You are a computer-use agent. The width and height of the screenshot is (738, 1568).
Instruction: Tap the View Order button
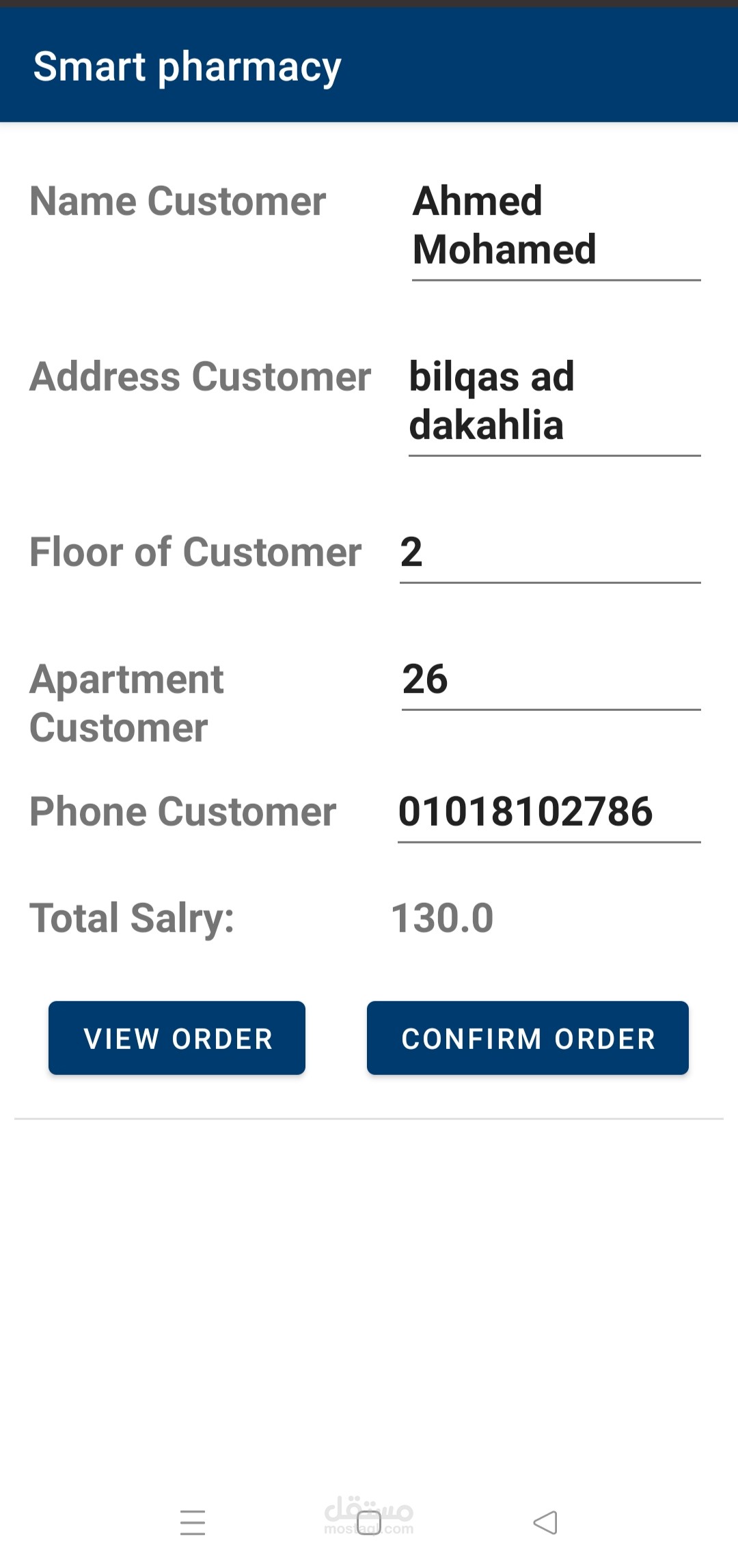[x=177, y=1038]
